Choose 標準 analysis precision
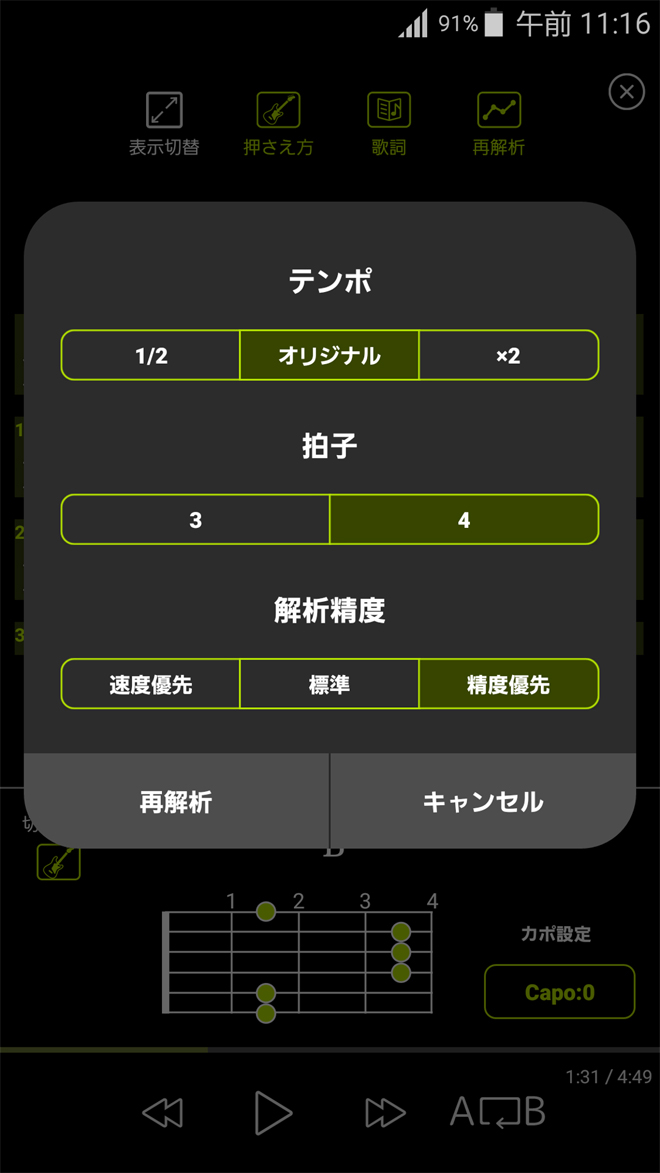660x1173 pixels. (329, 685)
